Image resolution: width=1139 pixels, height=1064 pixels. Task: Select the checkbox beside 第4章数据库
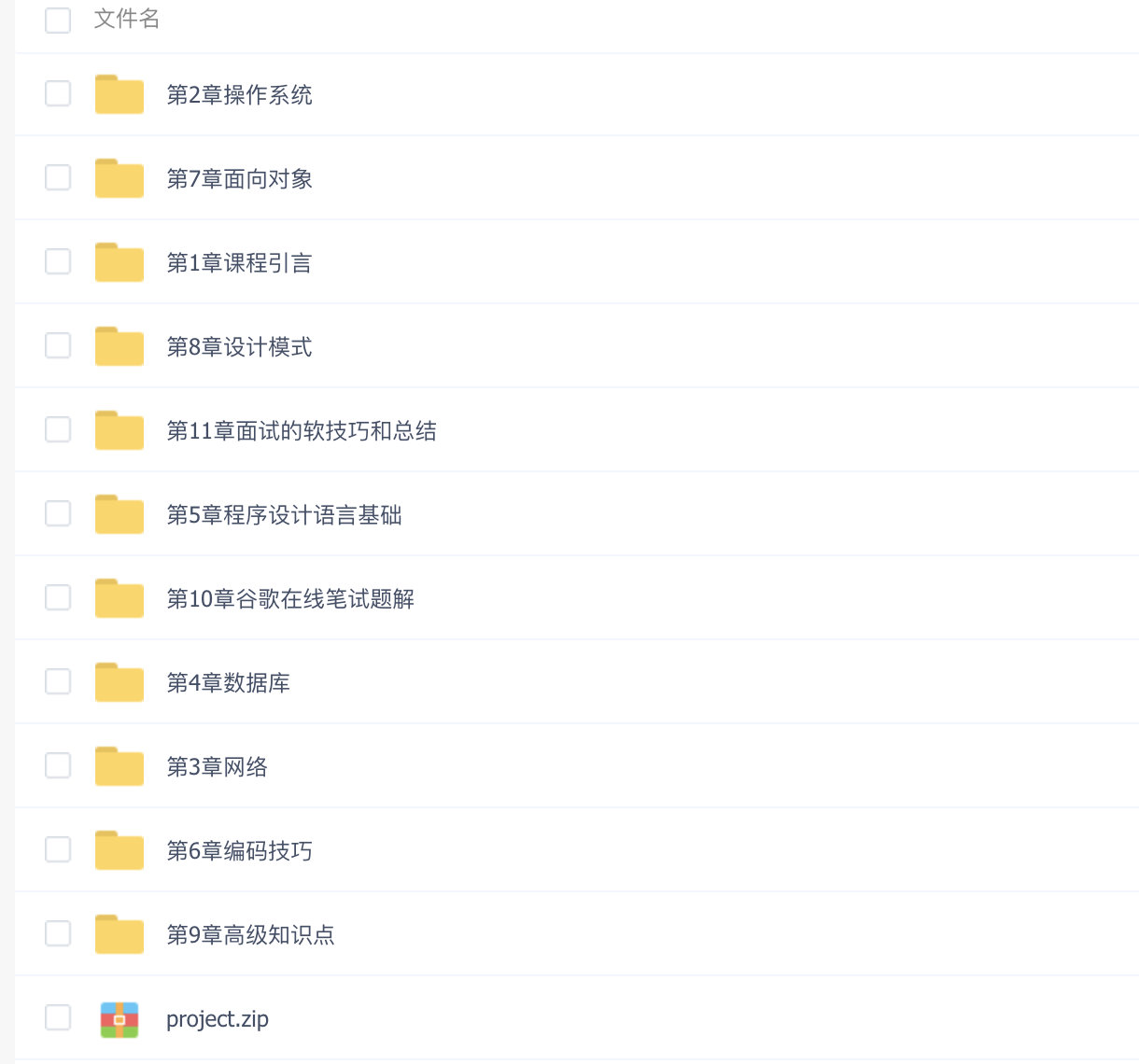(x=58, y=681)
